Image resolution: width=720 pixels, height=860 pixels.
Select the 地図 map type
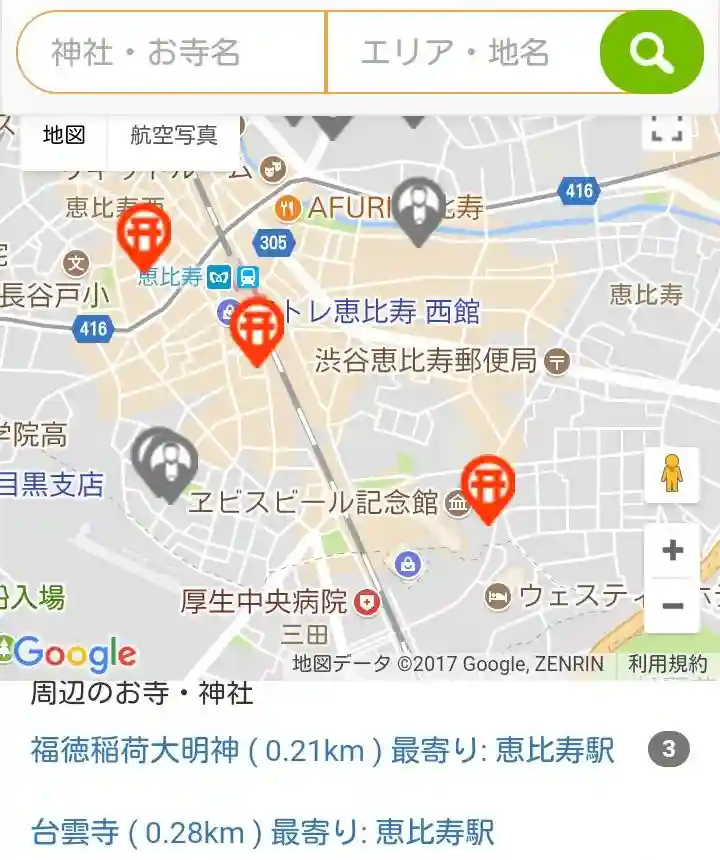(64, 135)
